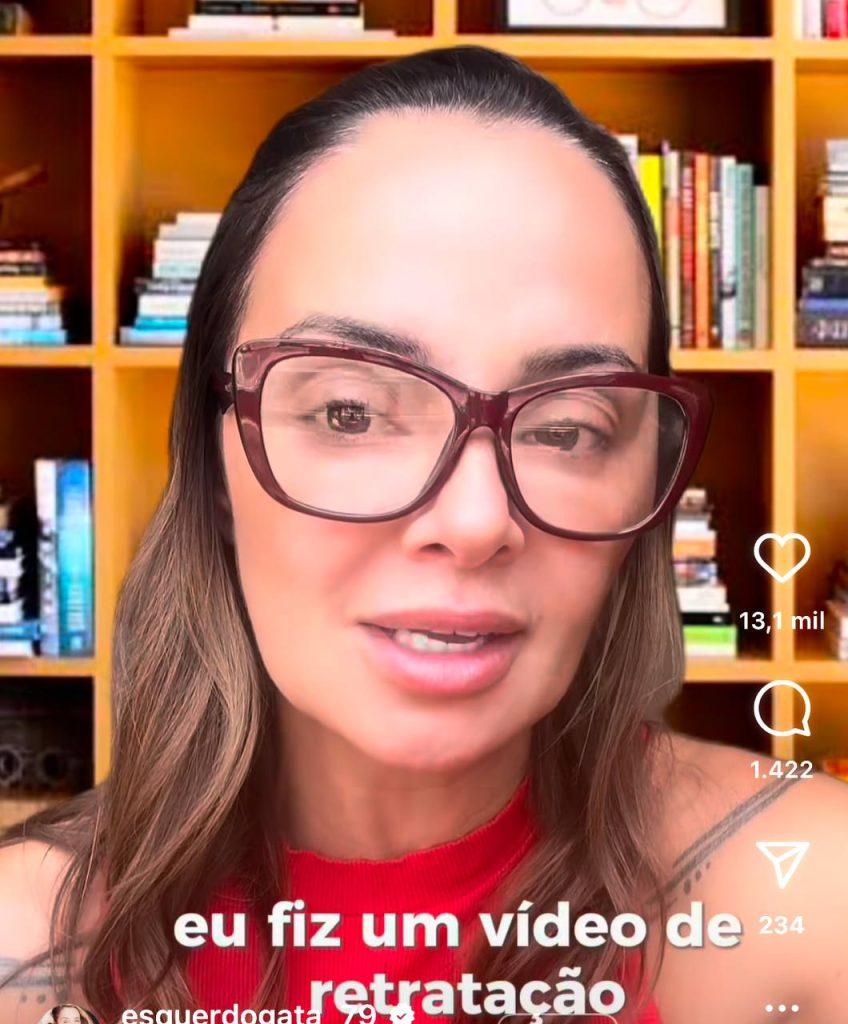The width and height of the screenshot is (848, 1024).
Task: Tap the poster's profile picture
Action: pyautogui.click(x=68, y=1014)
